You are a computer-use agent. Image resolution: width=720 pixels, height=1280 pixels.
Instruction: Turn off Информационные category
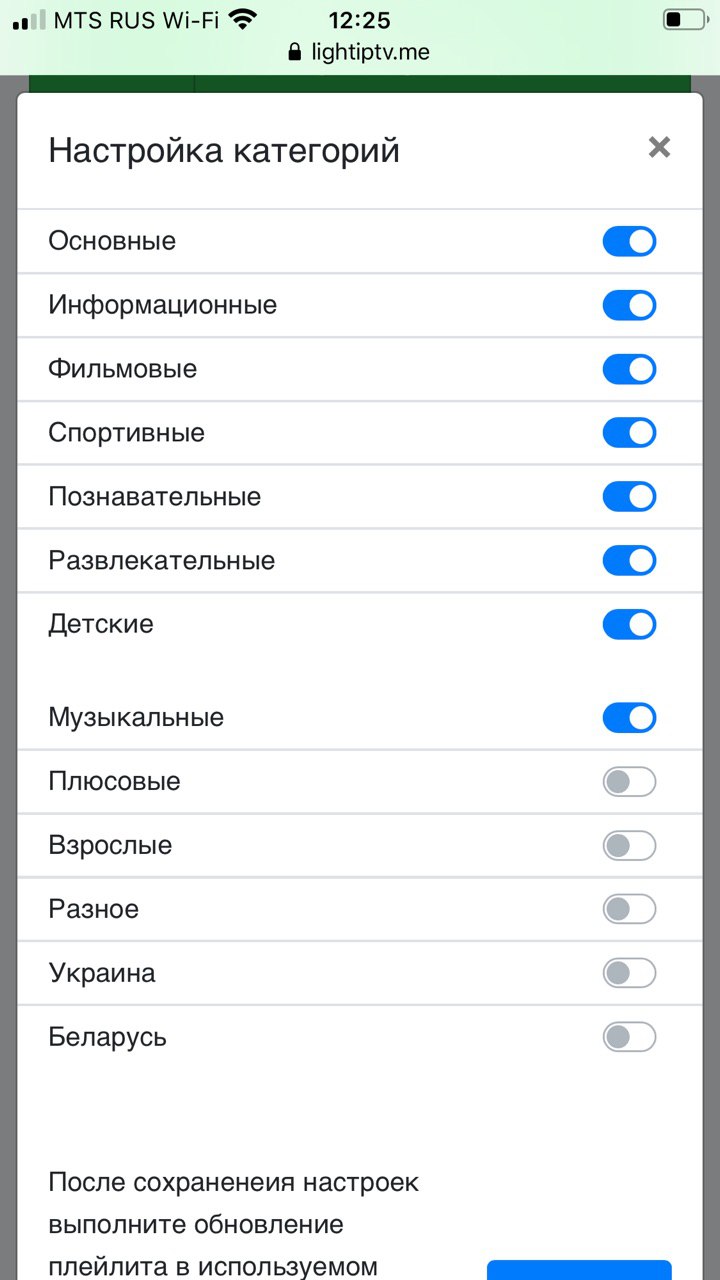tap(629, 305)
